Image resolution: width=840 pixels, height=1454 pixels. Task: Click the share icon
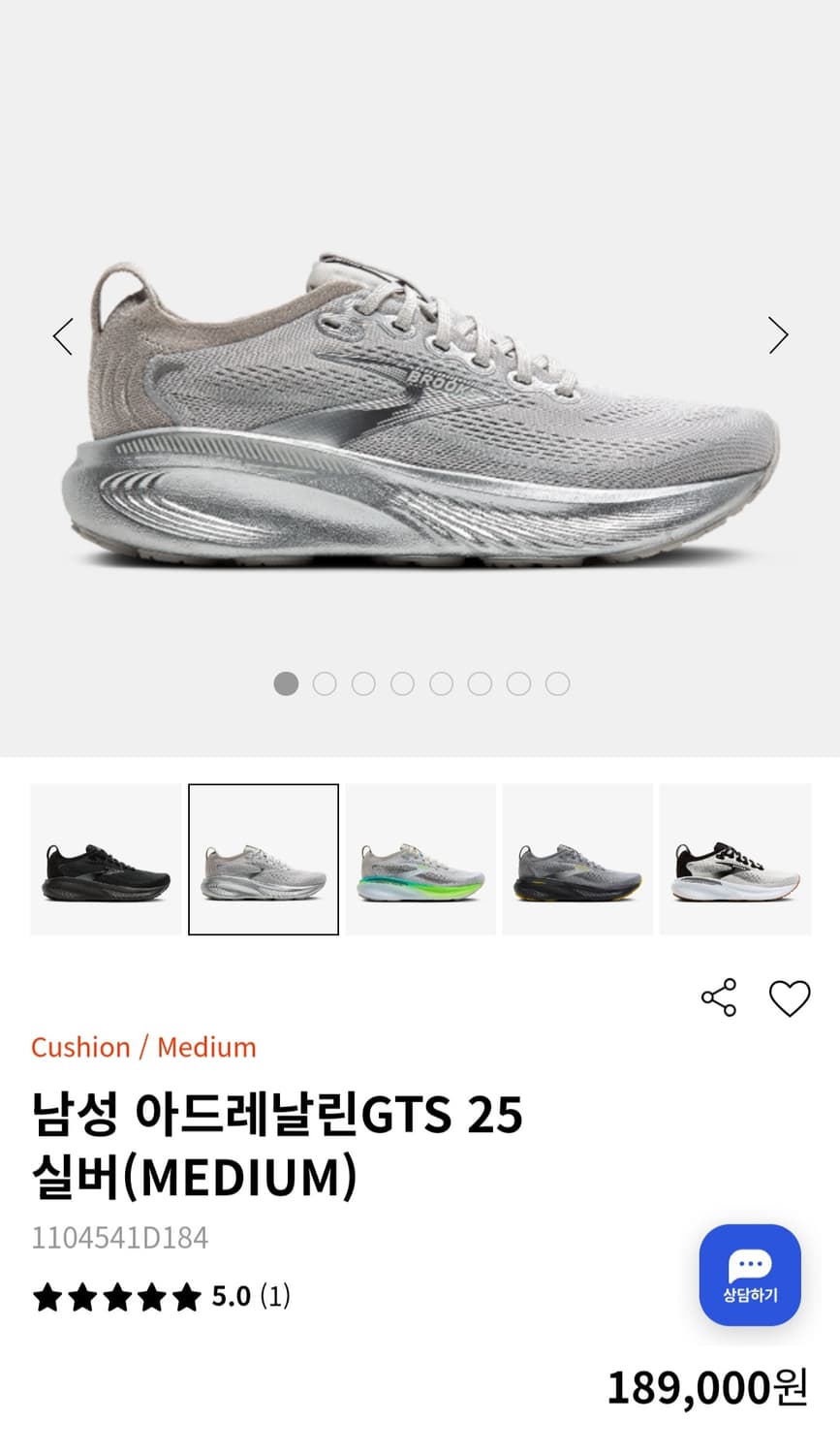(x=718, y=996)
